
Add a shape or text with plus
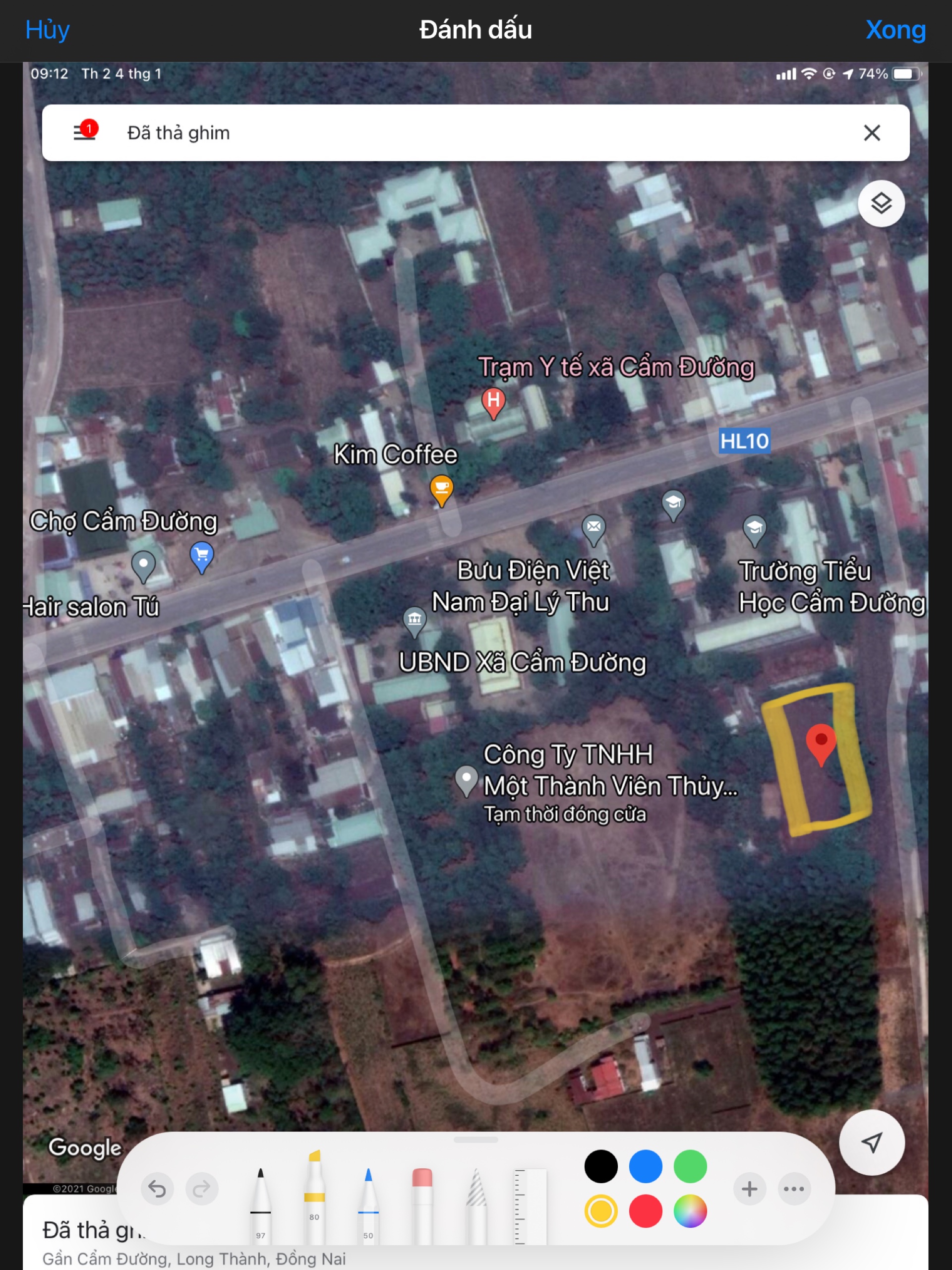pyautogui.click(x=749, y=1189)
